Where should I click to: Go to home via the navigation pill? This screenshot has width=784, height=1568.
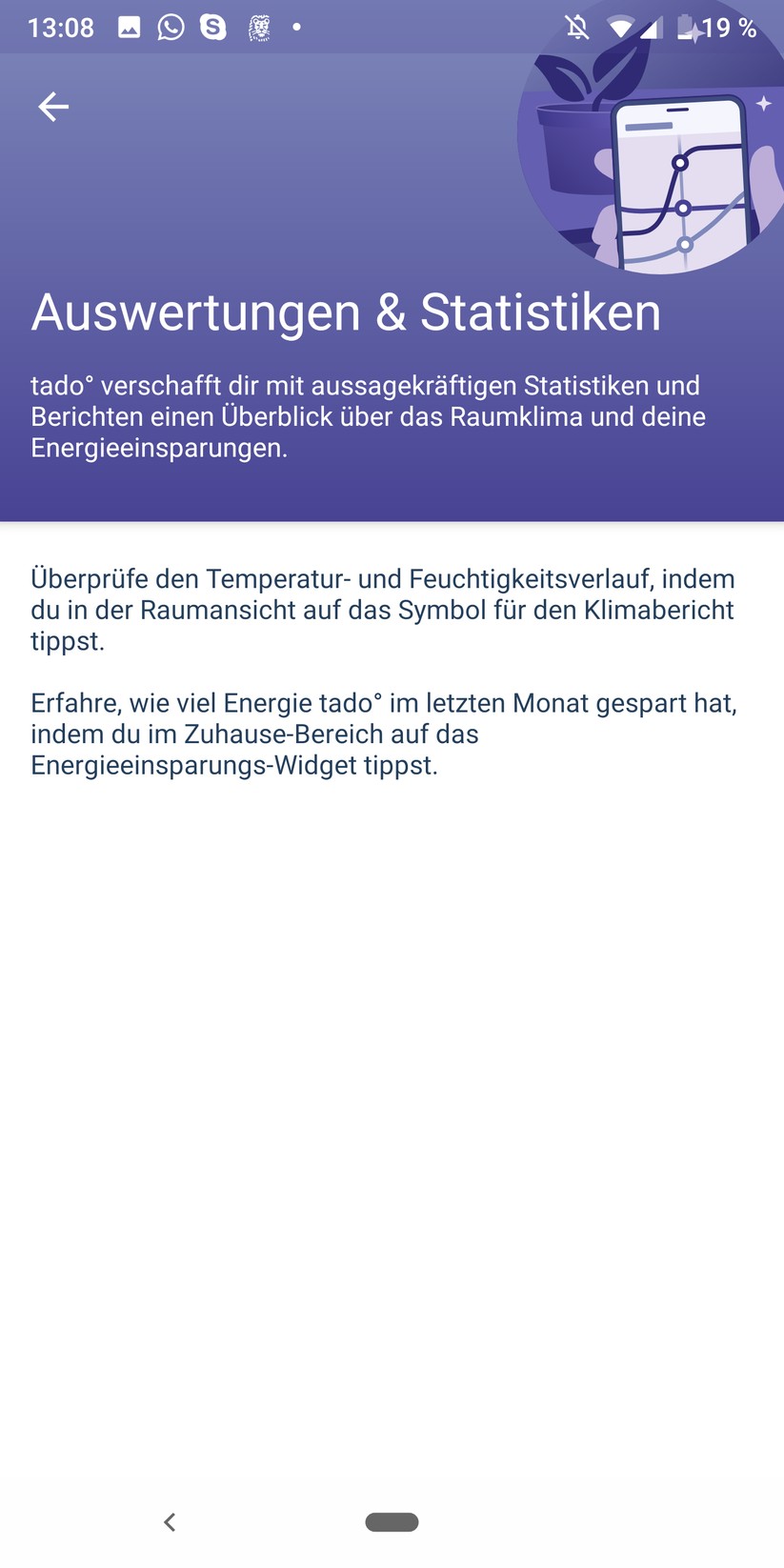[x=392, y=1522]
